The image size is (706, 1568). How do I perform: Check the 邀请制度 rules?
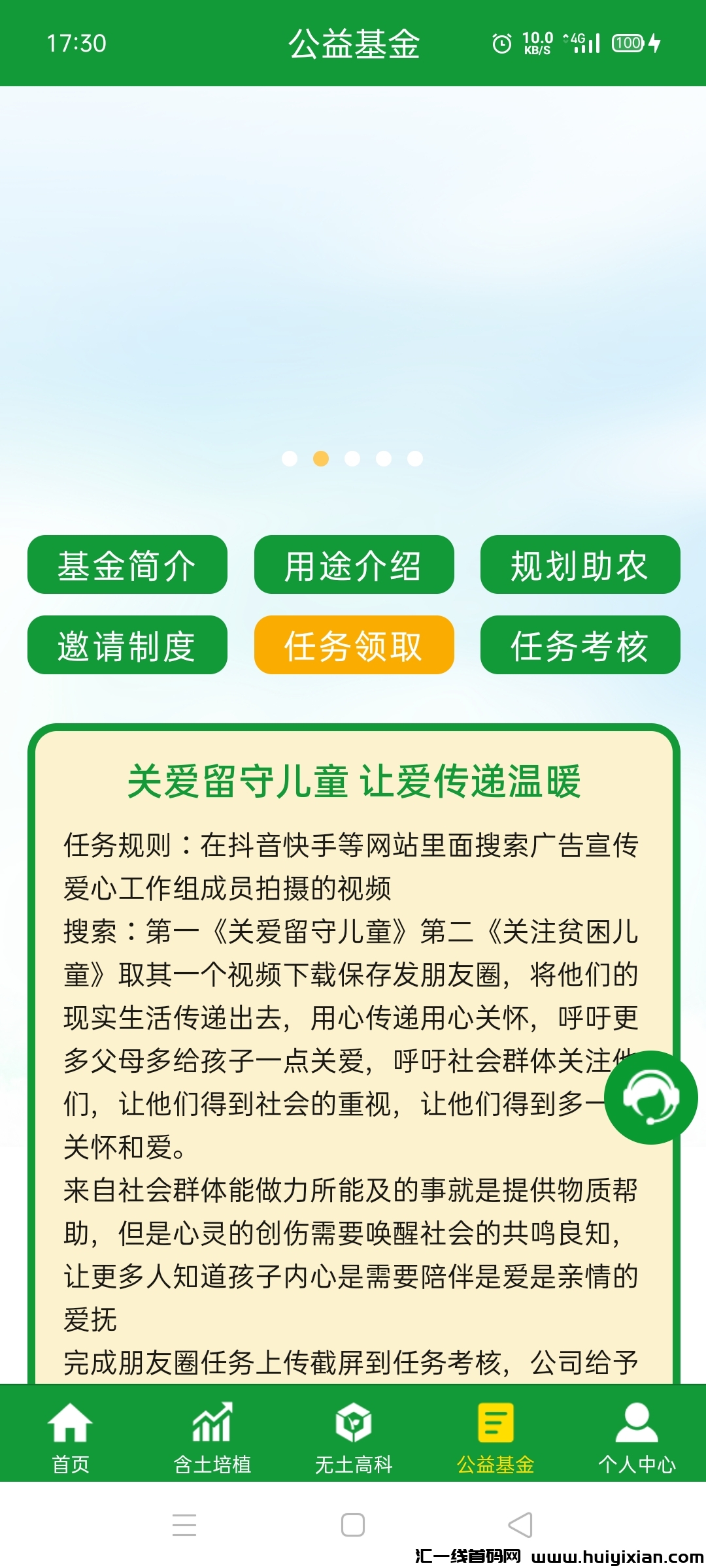pyautogui.click(x=127, y=646)
